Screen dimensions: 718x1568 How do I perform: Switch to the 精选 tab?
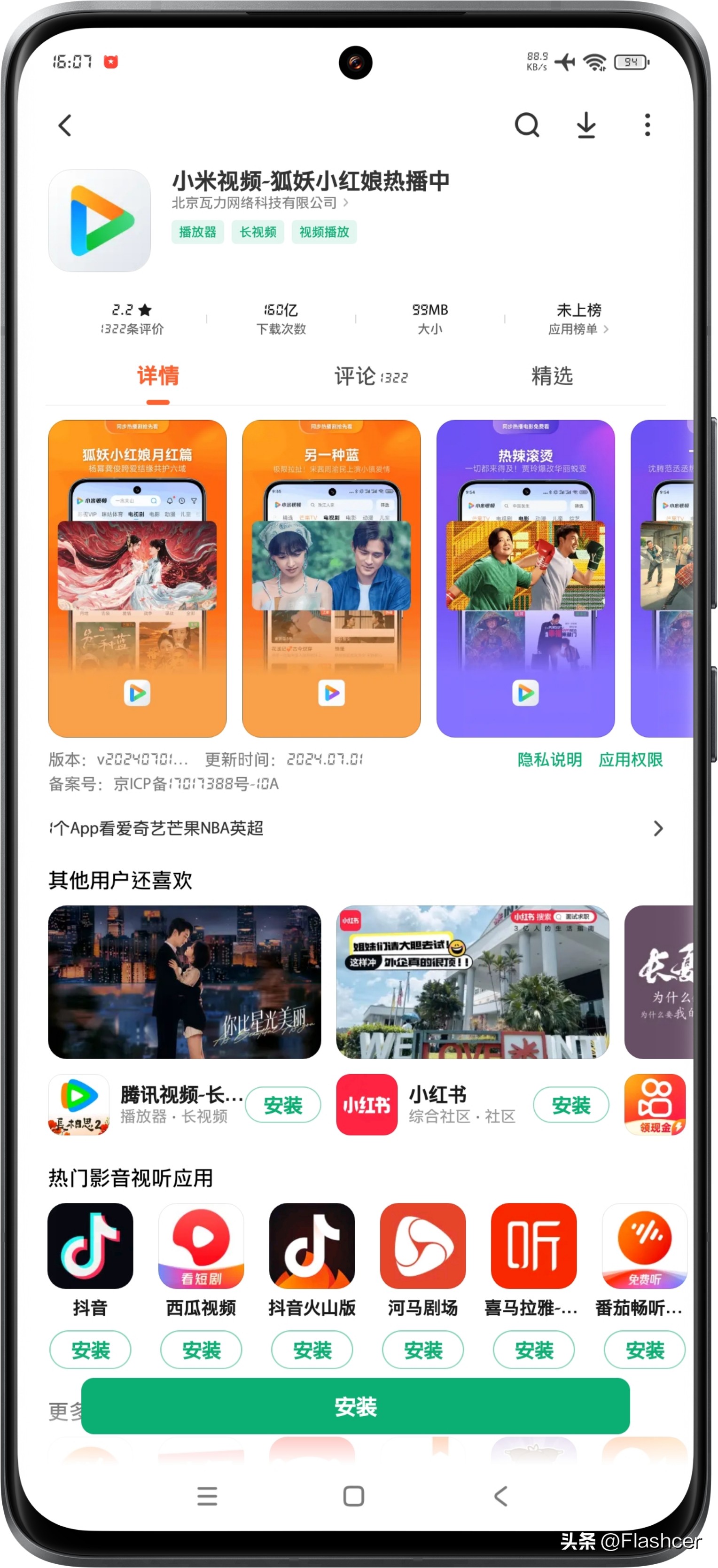(x=552, y=376)
